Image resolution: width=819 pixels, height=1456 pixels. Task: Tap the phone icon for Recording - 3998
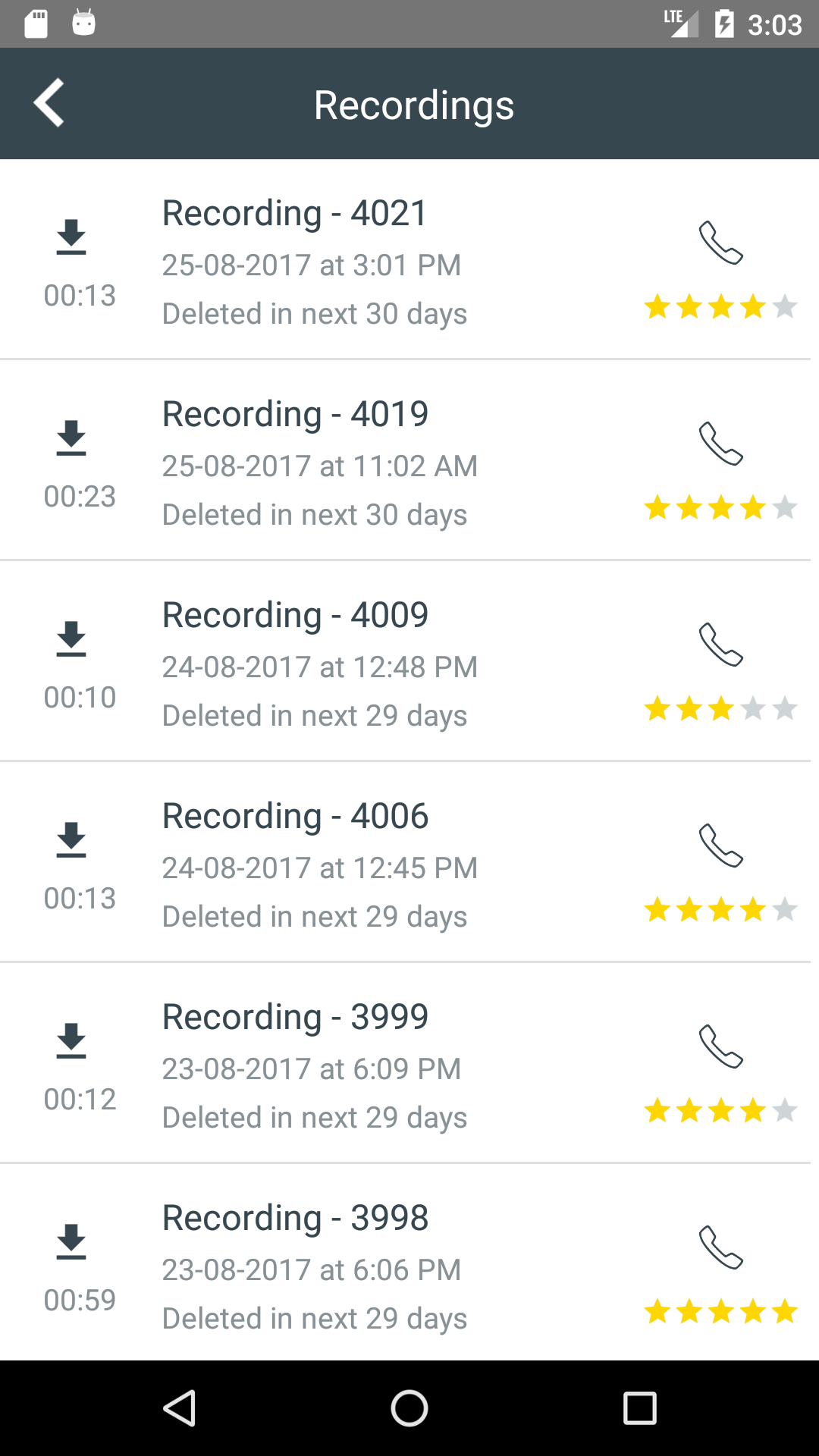[720, 1247]
